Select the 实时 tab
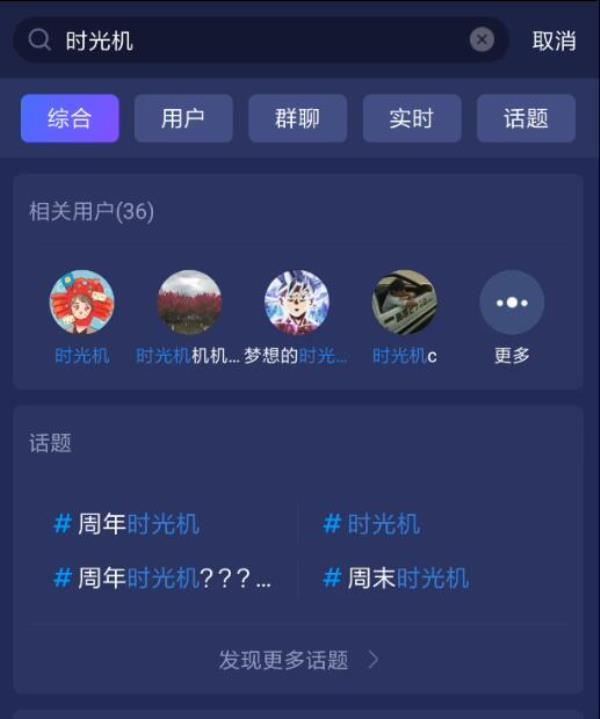The width and height of the screenshot is (600, 719). [x=411, y=118]
